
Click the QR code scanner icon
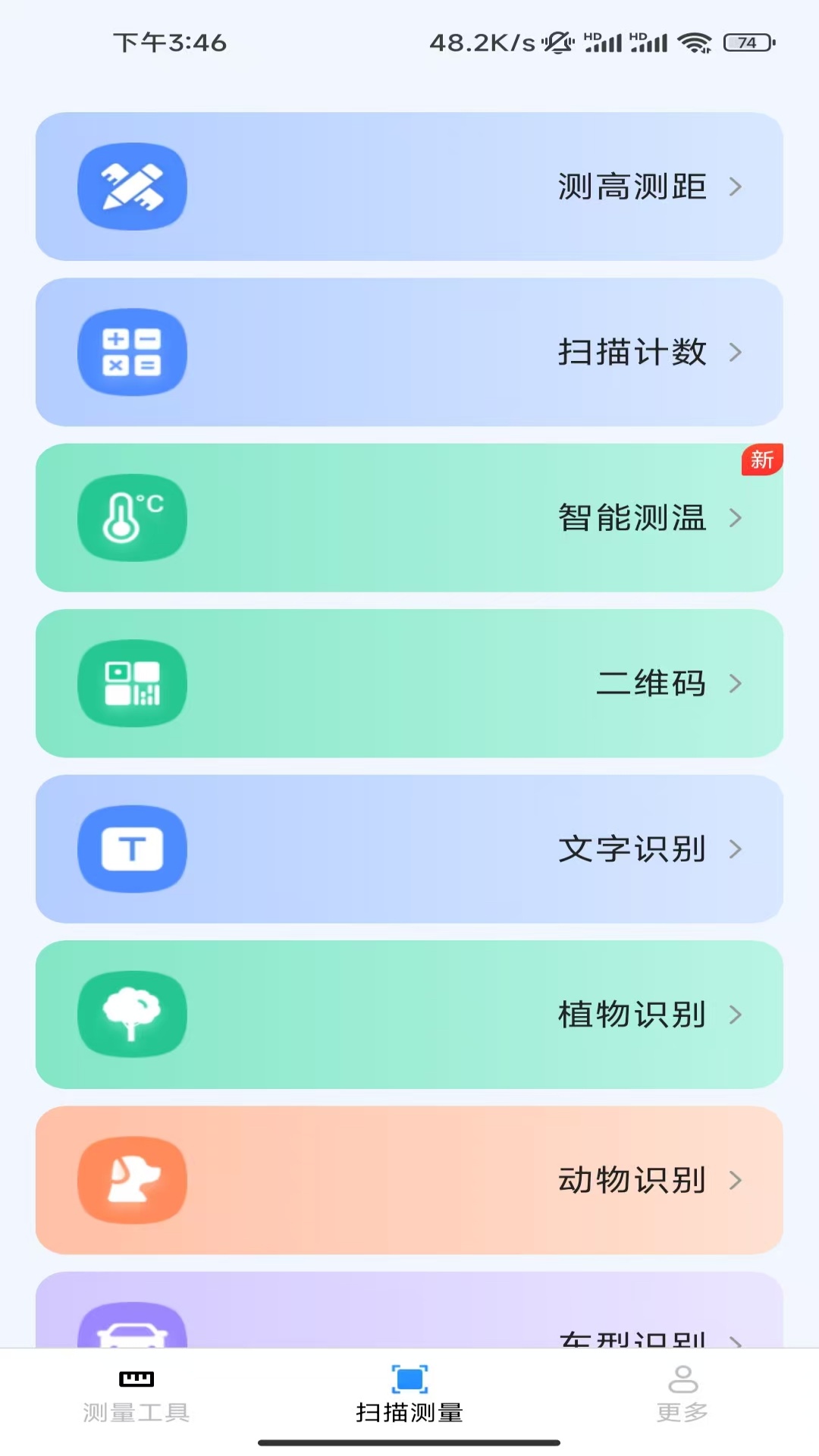tap(132, 683)
